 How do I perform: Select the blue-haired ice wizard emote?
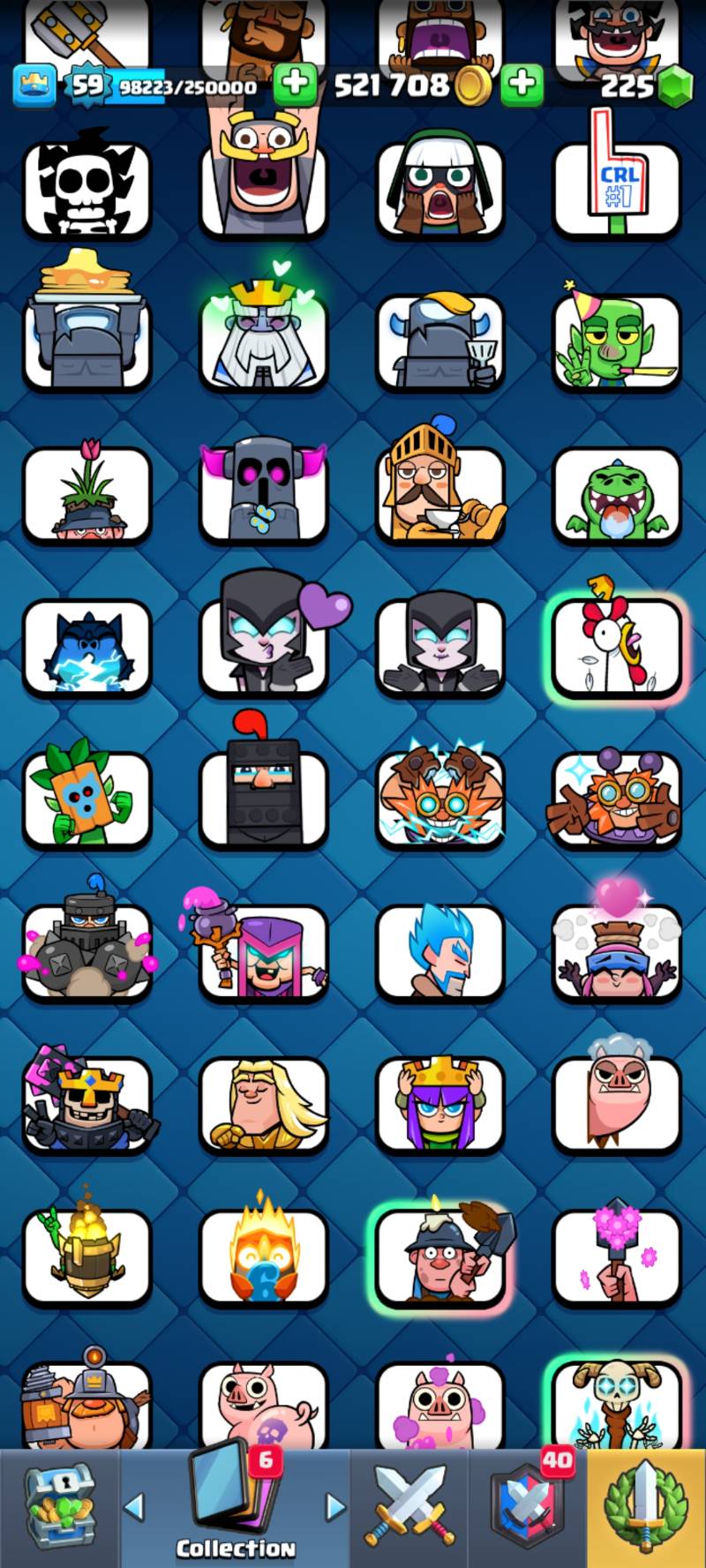coord(439,953)
